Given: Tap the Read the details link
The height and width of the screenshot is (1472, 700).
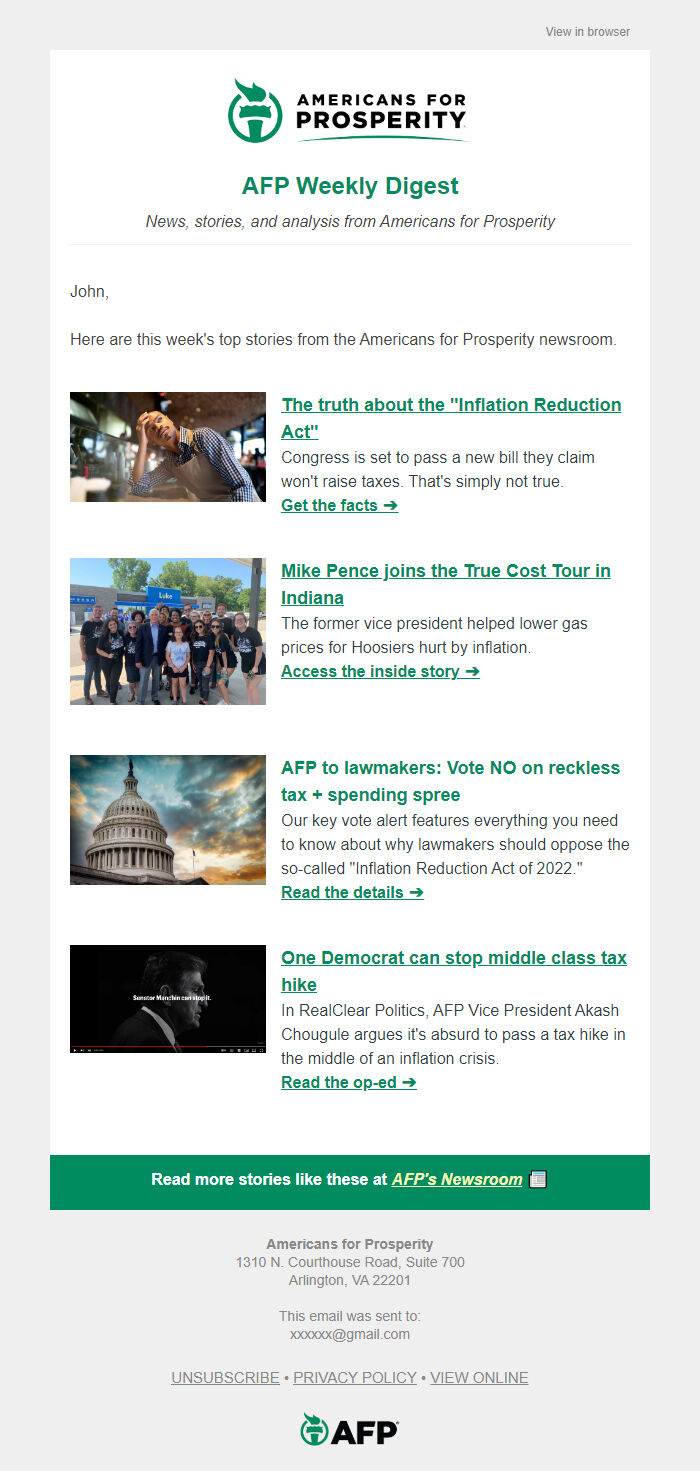Looking at the screenshot, I should (x=352, y=893).
